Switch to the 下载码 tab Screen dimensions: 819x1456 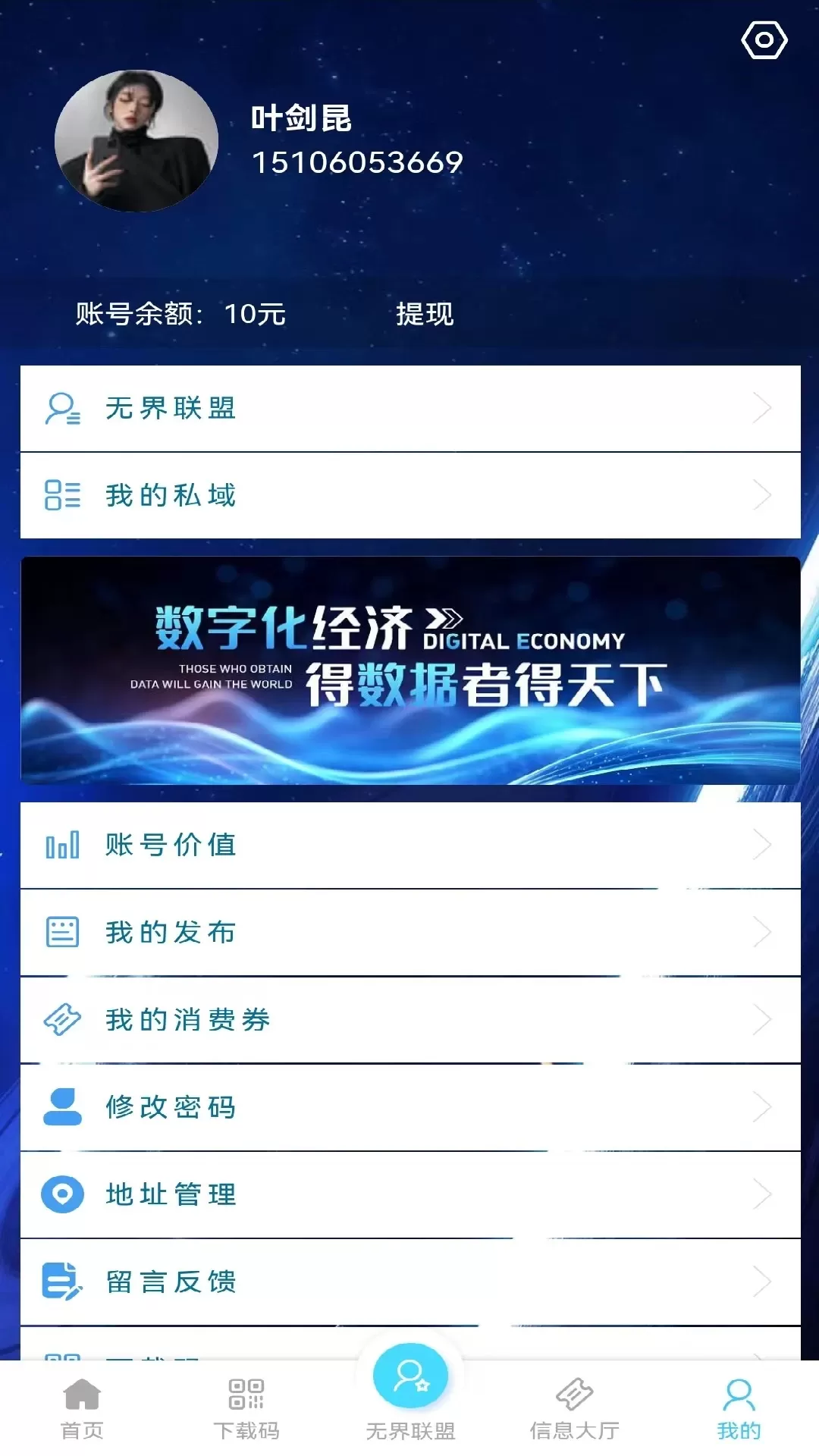246,1409
